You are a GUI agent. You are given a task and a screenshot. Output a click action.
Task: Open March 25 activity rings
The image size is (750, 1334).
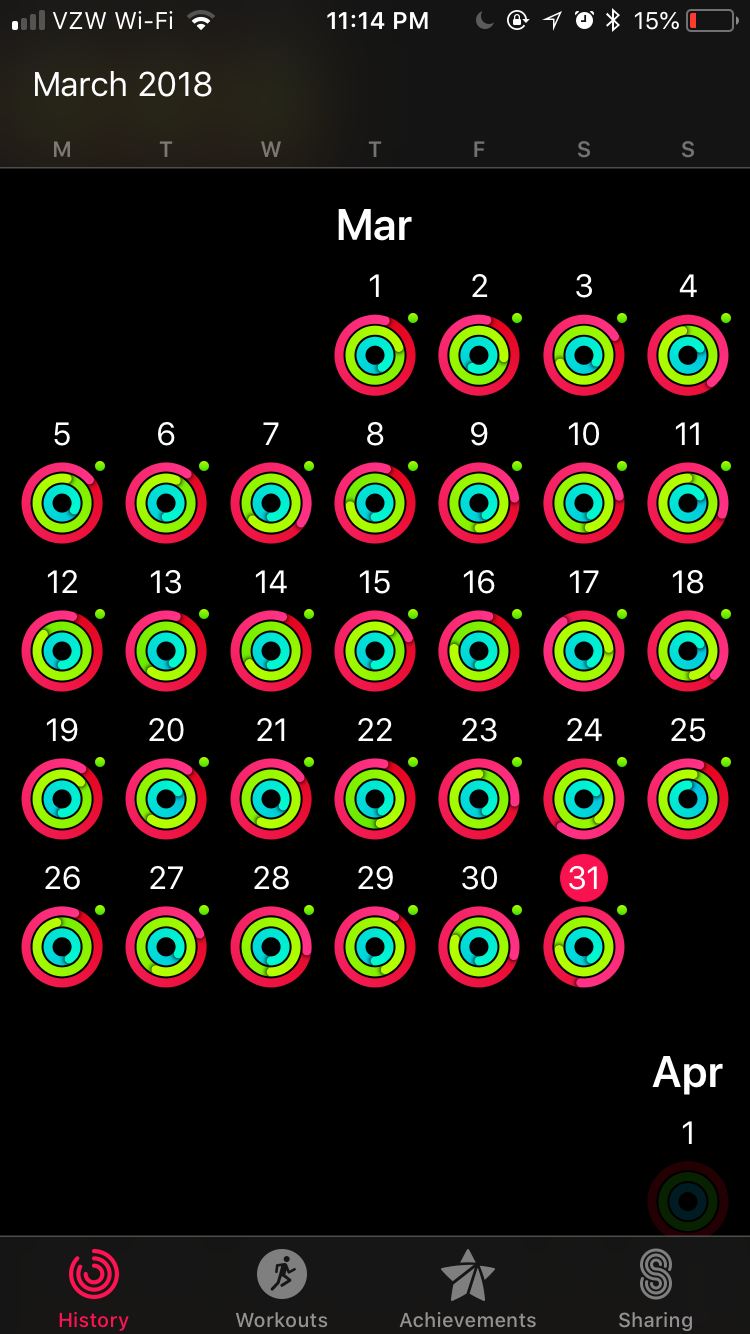click(688, 799)
